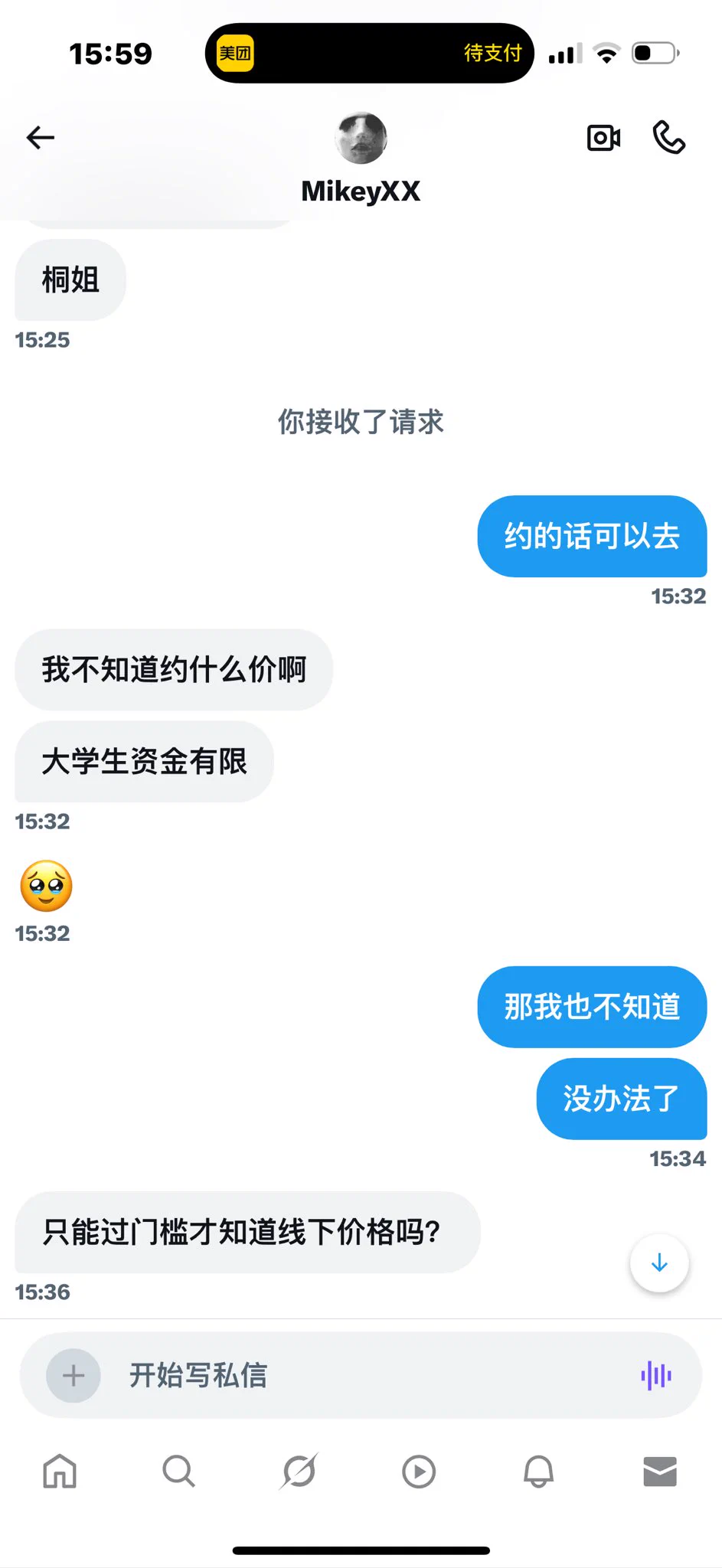The width and height of the screenshot is (722, 1568).
Task: Switch to the video play tab
Action: coord(419,1471)
